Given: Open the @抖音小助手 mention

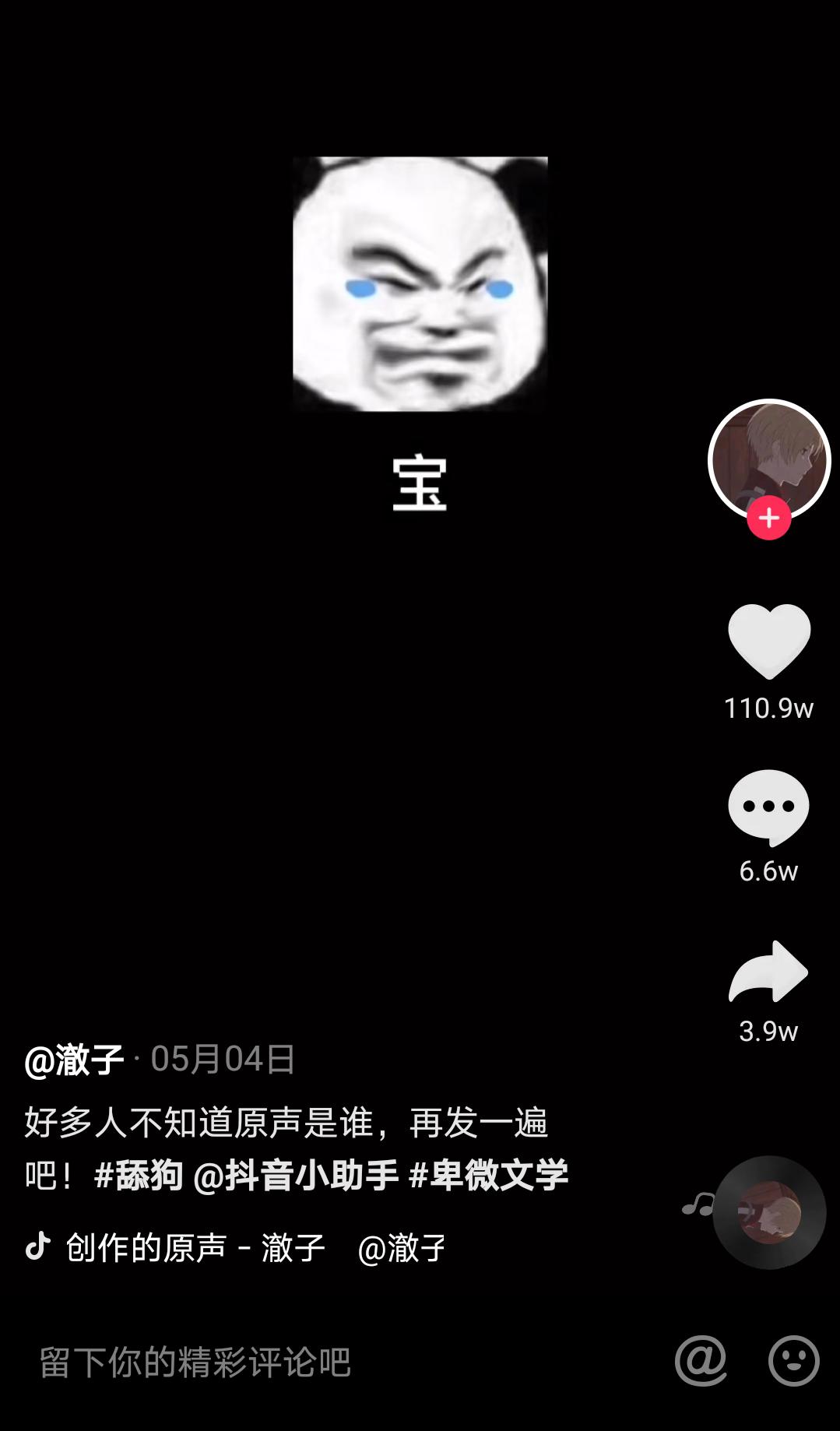Looking at the screenshot, I should point(296,1175).
